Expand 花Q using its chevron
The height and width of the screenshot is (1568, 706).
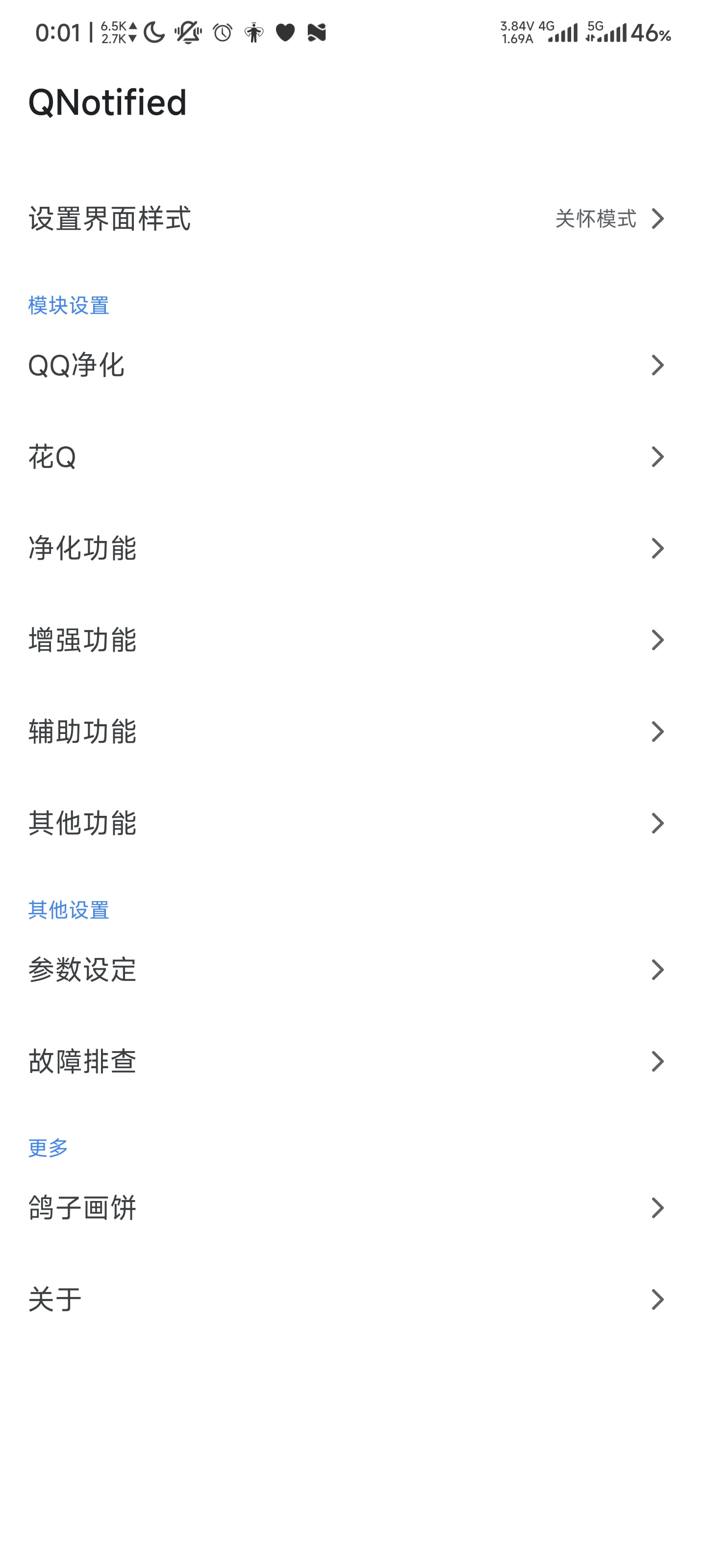click(657, 457)
